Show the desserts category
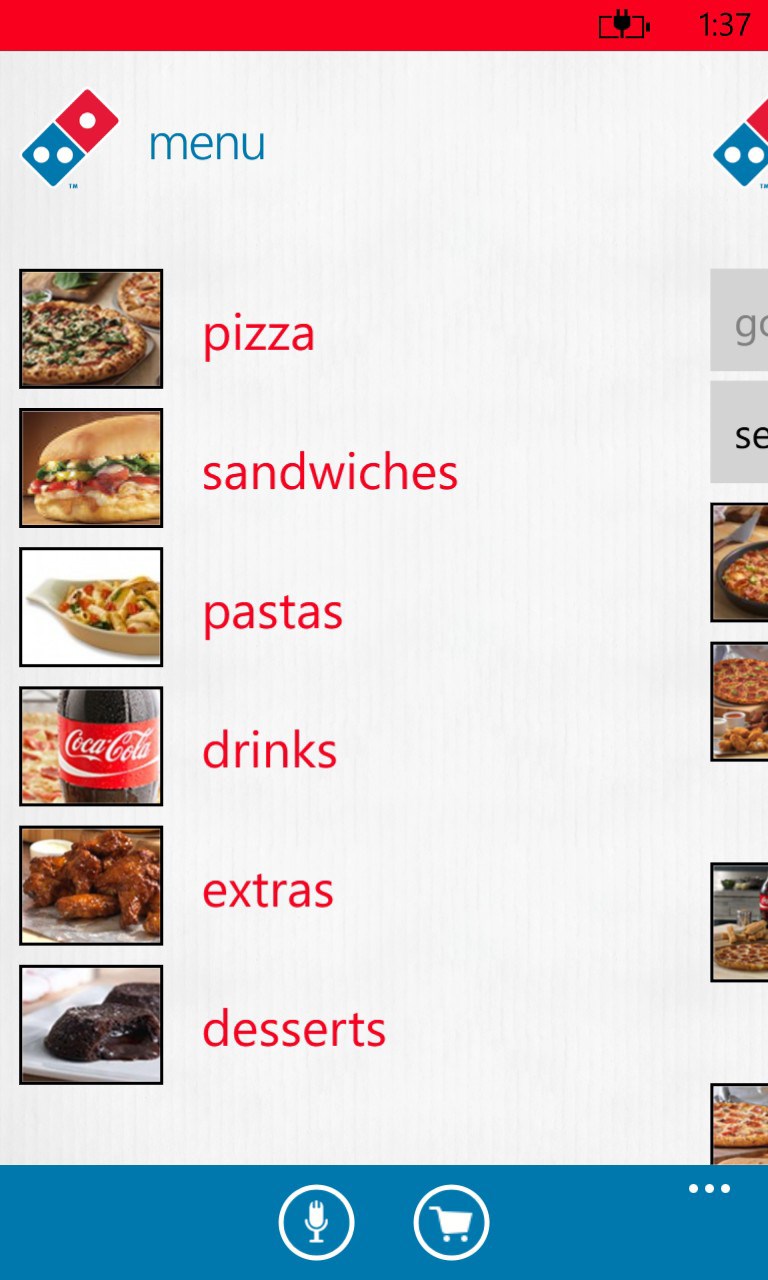Screen dimensions: 768x1280 point(293,1028)
